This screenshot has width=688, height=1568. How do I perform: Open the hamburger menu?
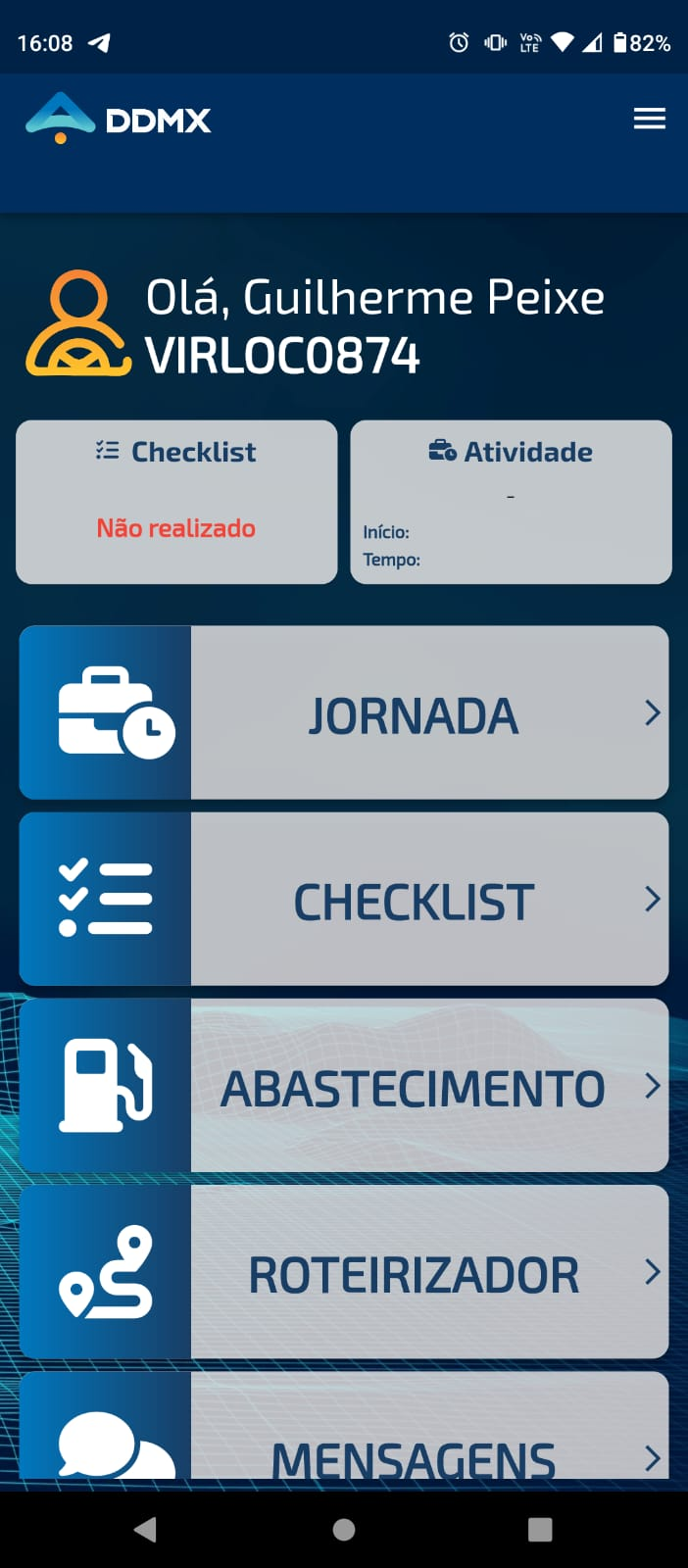649,120
